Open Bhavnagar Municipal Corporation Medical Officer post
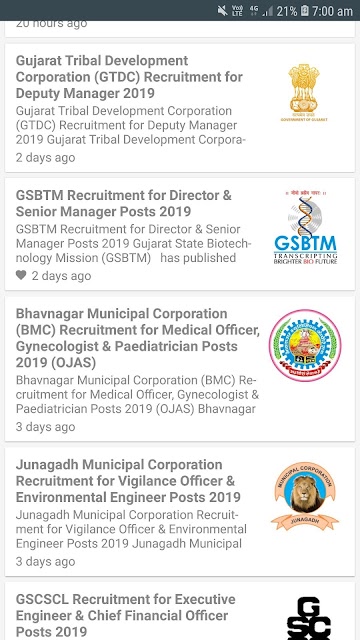Image resolution: width=360 pixels, height=640 pixels. tap(180, 369)
